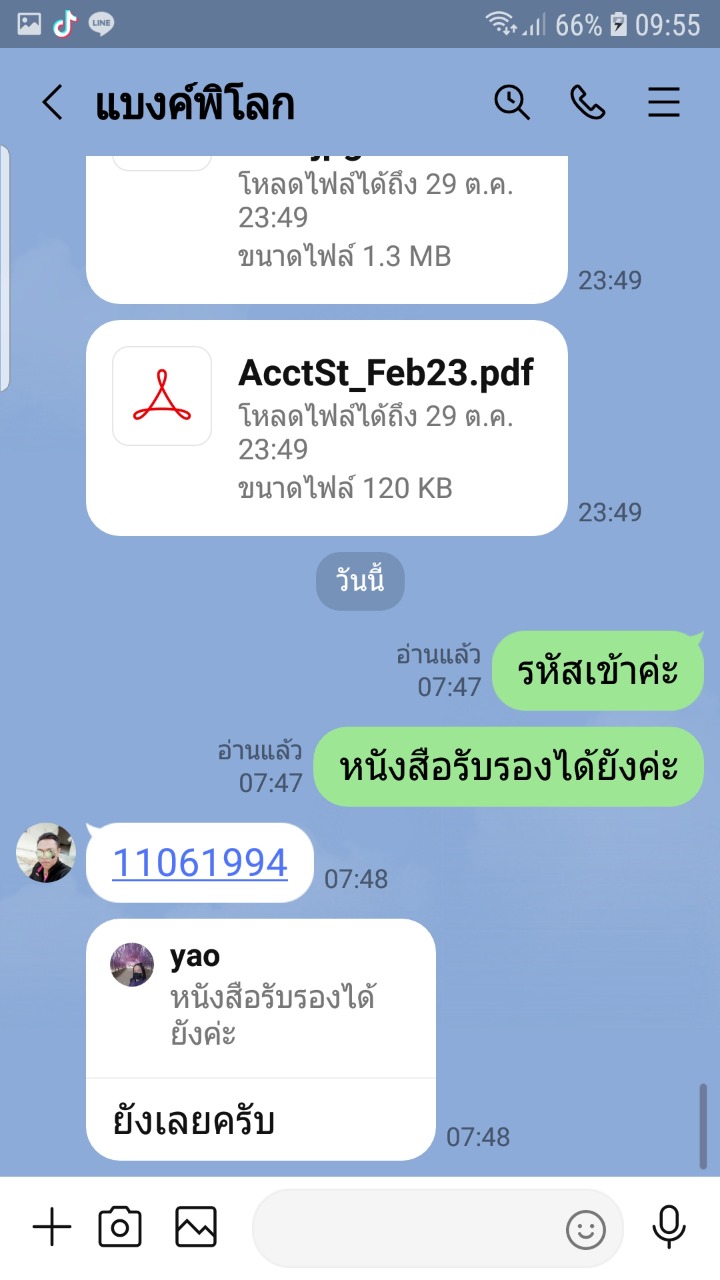This screenshot has width=720, height=1280.
Task: Open the sender's profile picture
Action: 46,853
